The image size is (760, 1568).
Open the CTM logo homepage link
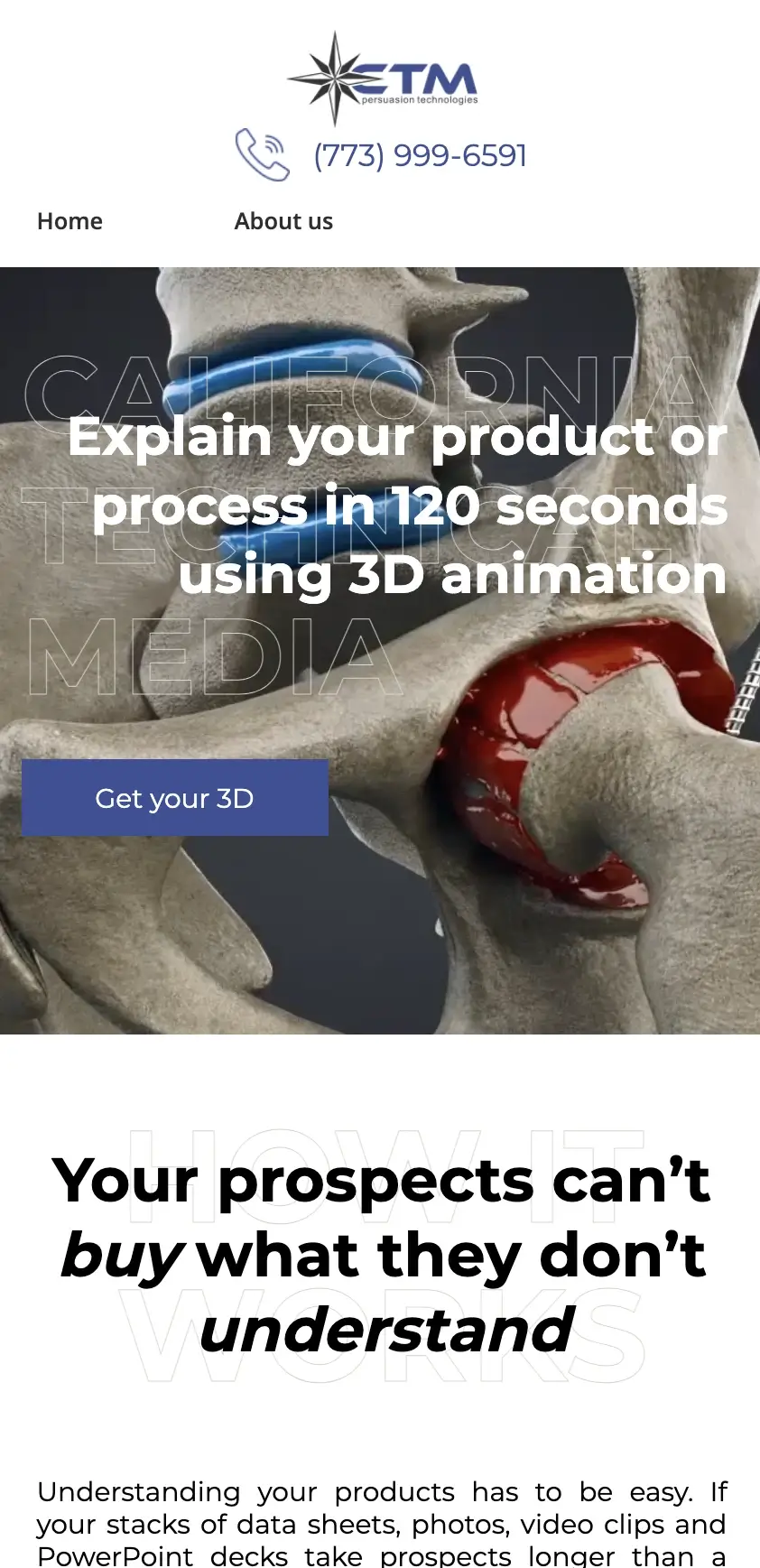pyautogui.click(x=383, y=79)
